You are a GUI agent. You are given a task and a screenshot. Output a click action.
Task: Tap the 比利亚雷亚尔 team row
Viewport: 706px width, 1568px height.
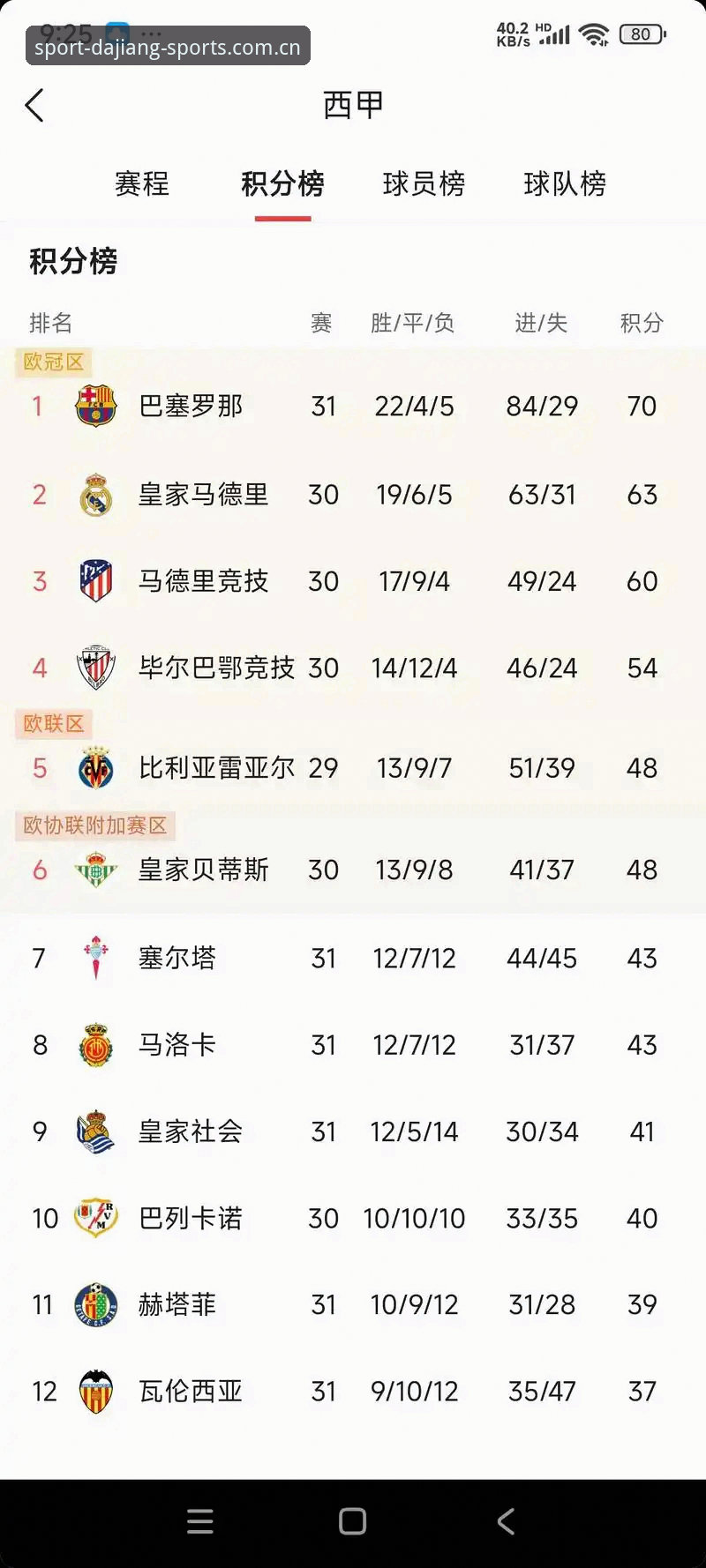(x=353, y=768)
